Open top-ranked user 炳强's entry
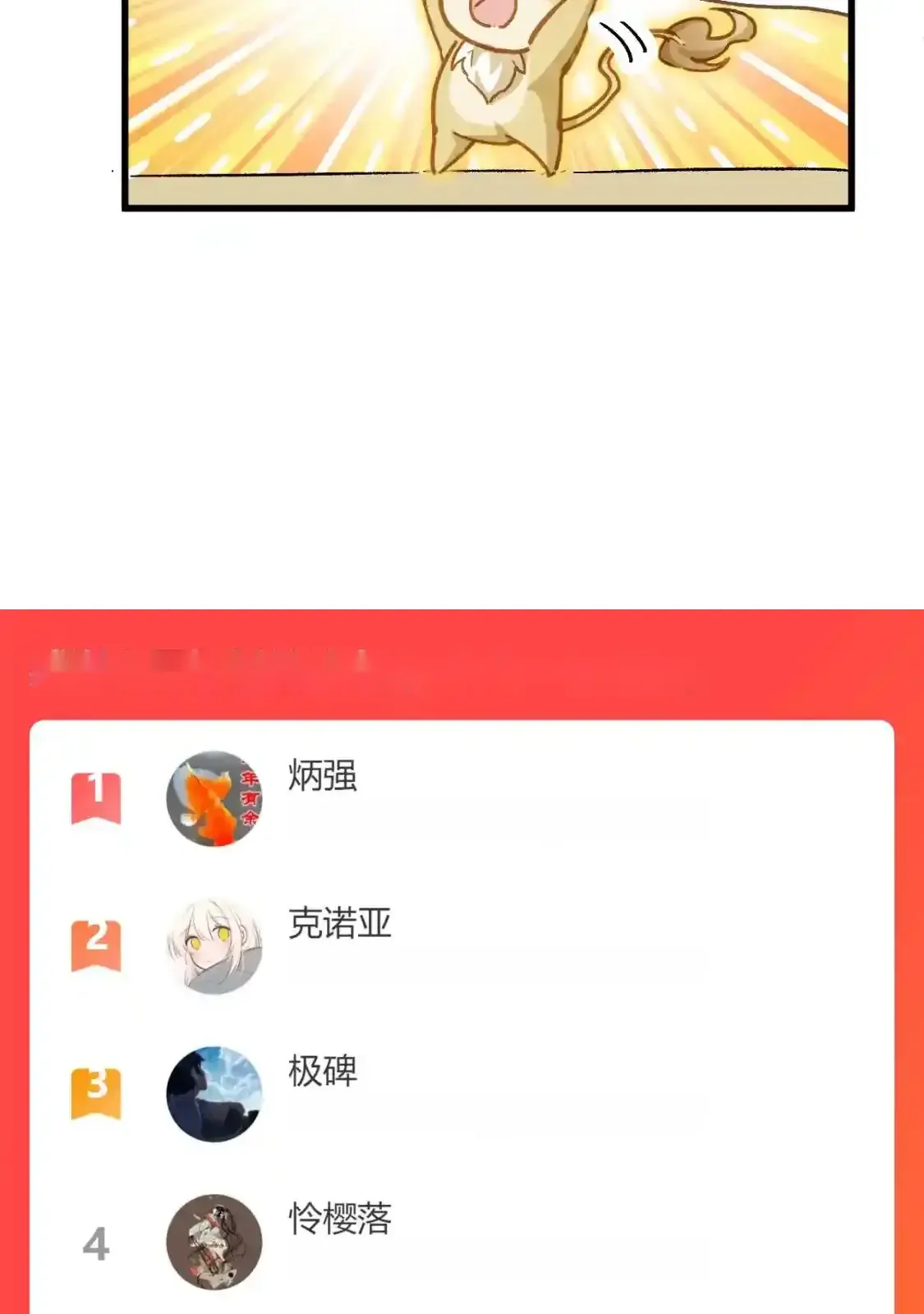924x1314 pixels. pos(322,777)
